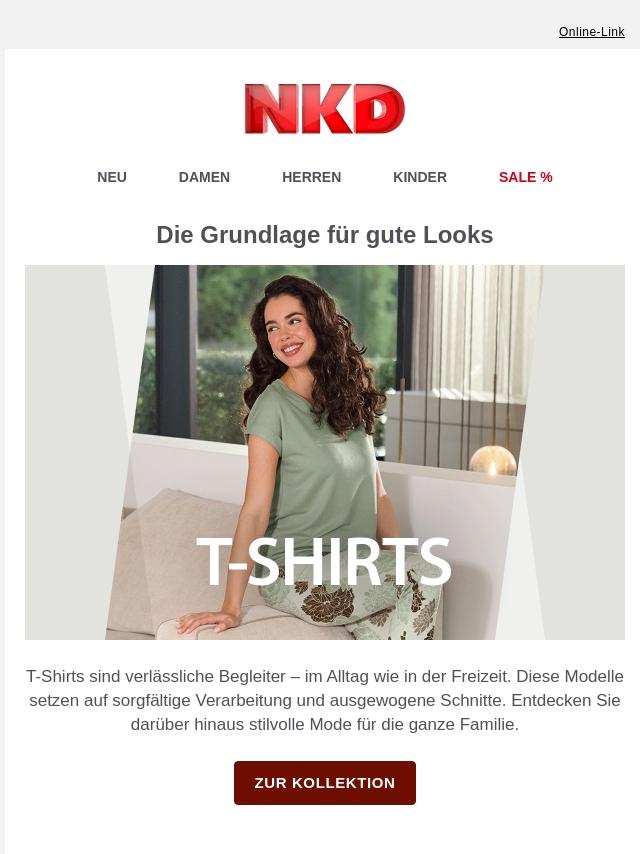Select the NEU category

coord(112,177)
